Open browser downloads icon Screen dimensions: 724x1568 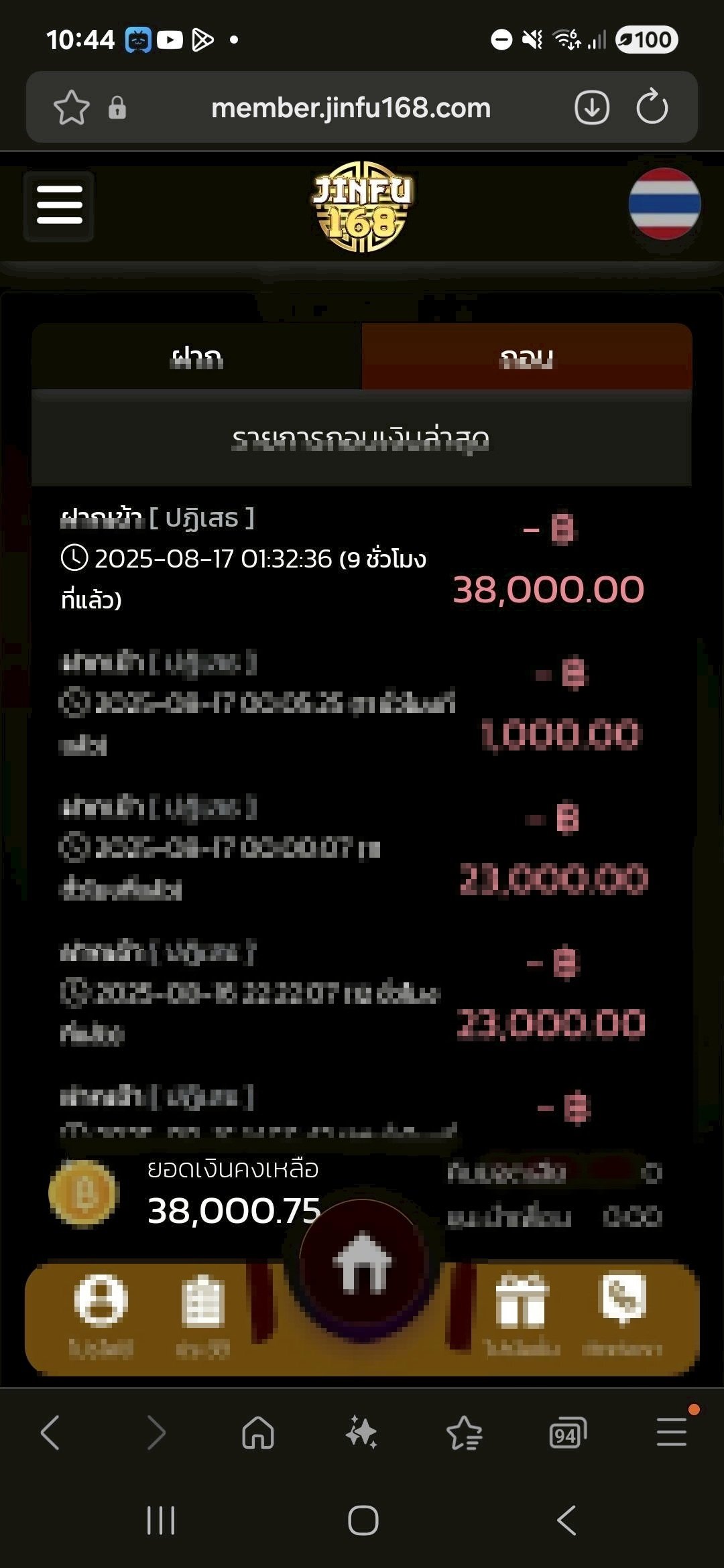pyautogui.click(x=592, y=107)
